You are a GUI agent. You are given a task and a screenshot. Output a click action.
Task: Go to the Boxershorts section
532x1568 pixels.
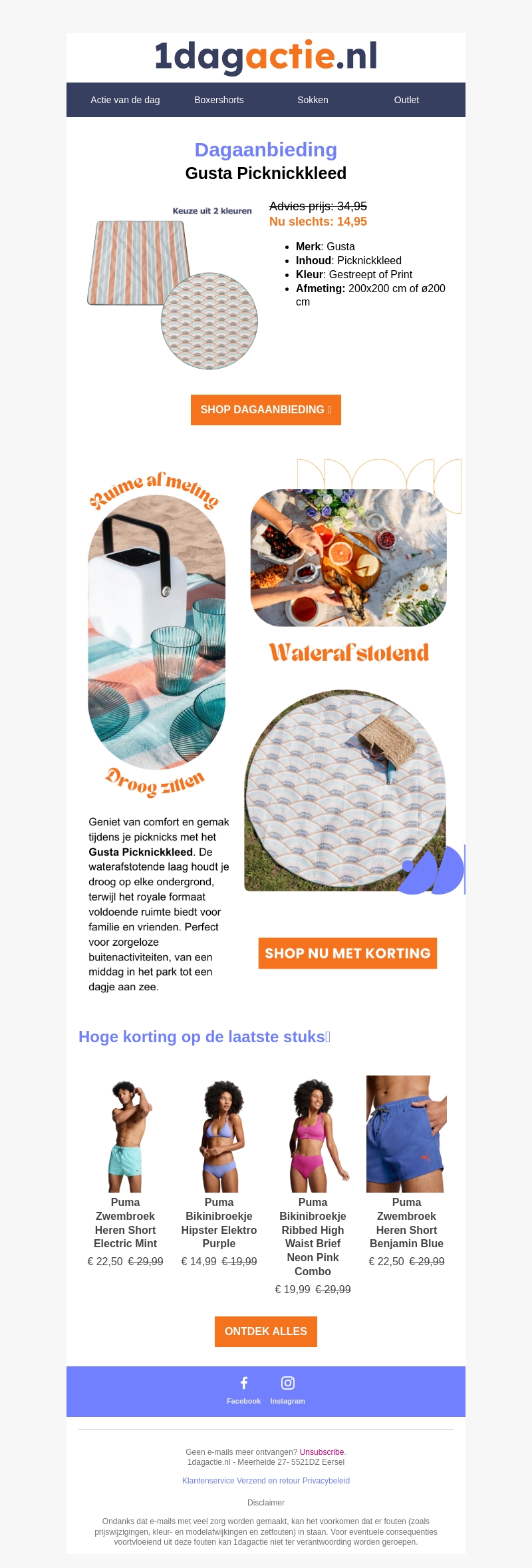click(219, 100)
